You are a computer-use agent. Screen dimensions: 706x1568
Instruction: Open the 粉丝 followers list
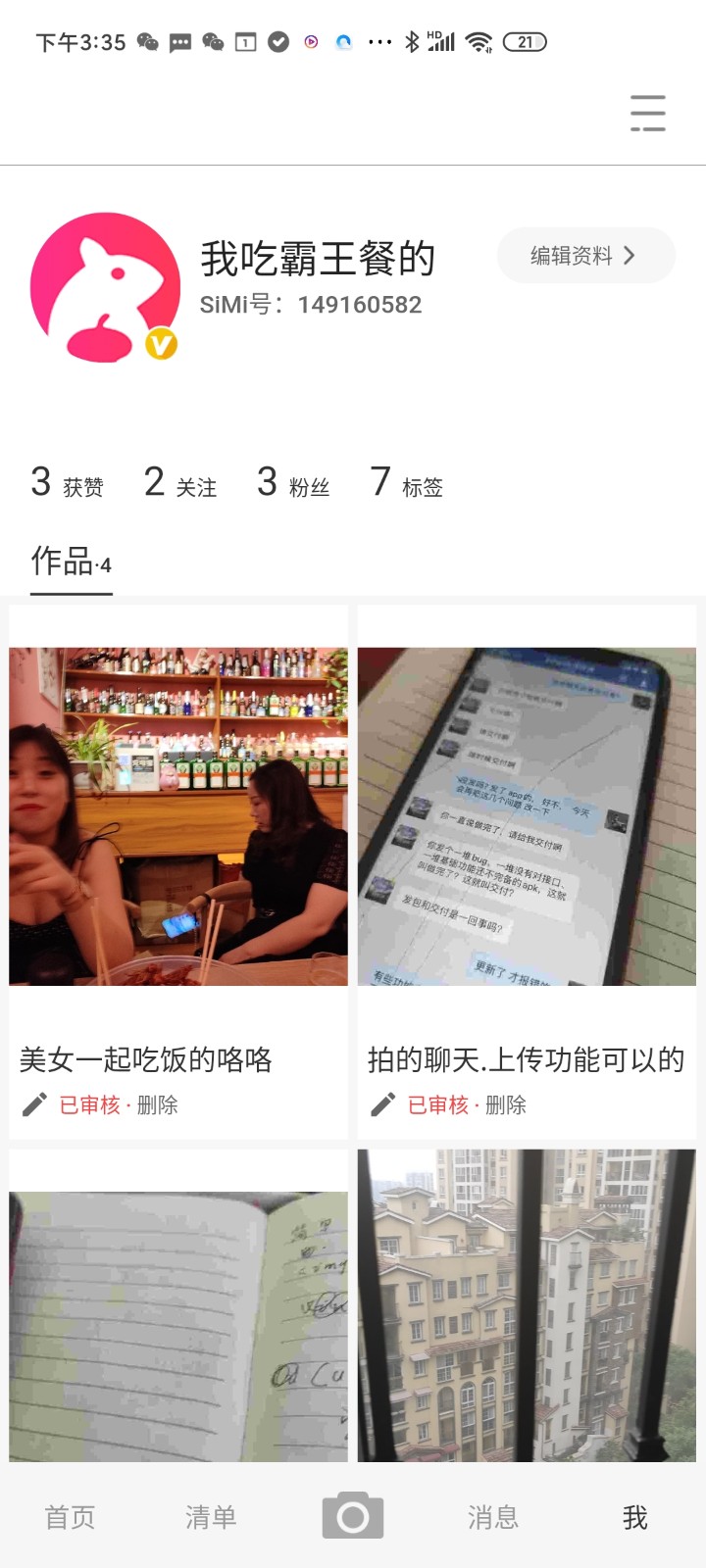pos(293,483)
